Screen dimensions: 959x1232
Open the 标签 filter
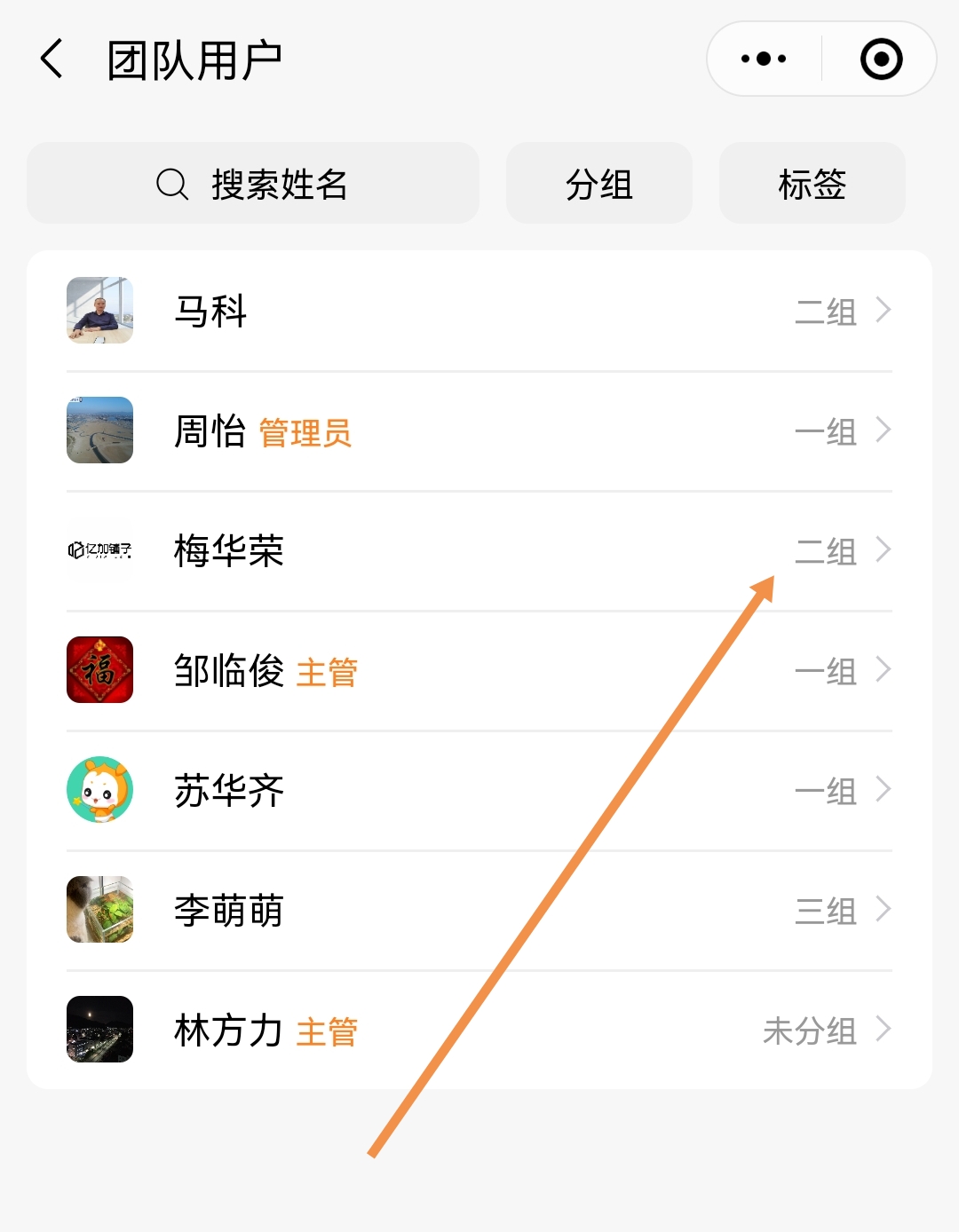[812, 184]
